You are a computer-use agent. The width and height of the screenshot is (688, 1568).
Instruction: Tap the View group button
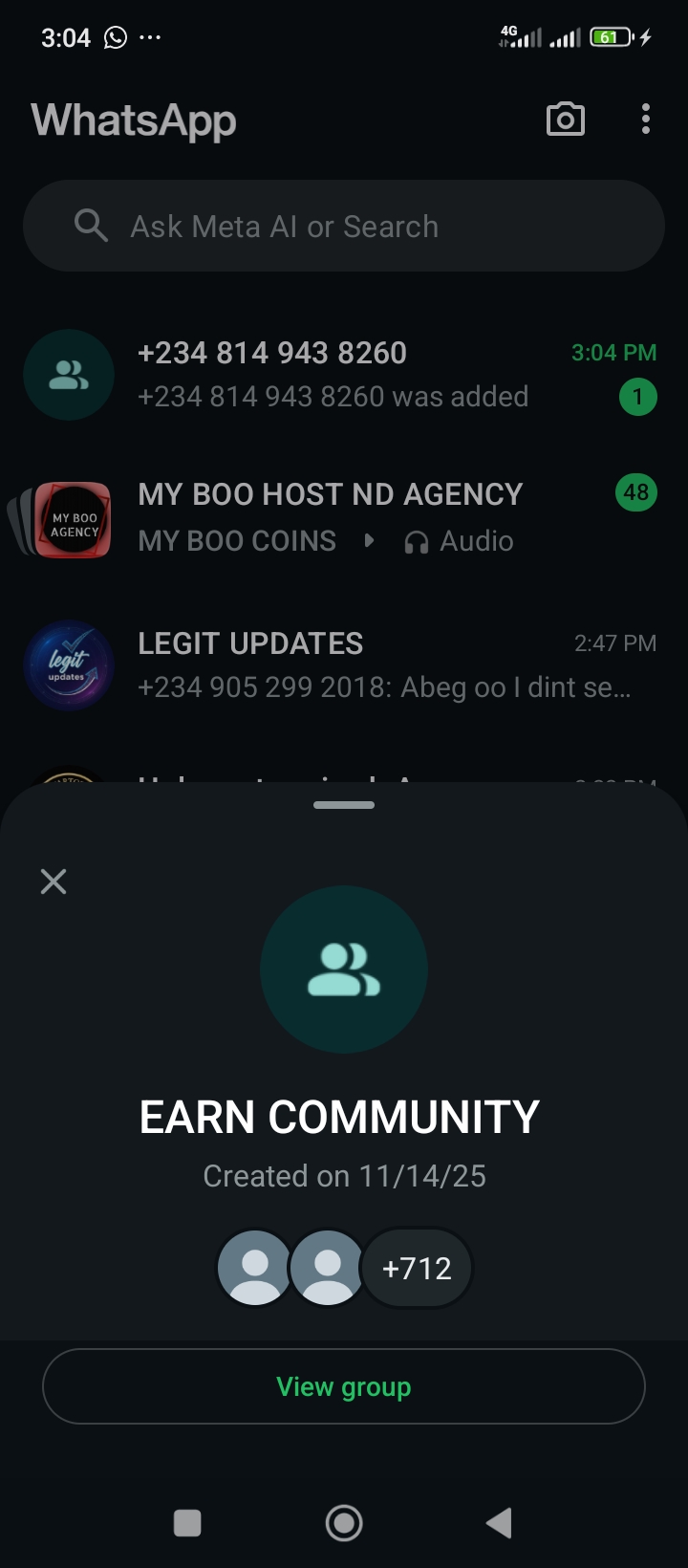coord(344,1386)
